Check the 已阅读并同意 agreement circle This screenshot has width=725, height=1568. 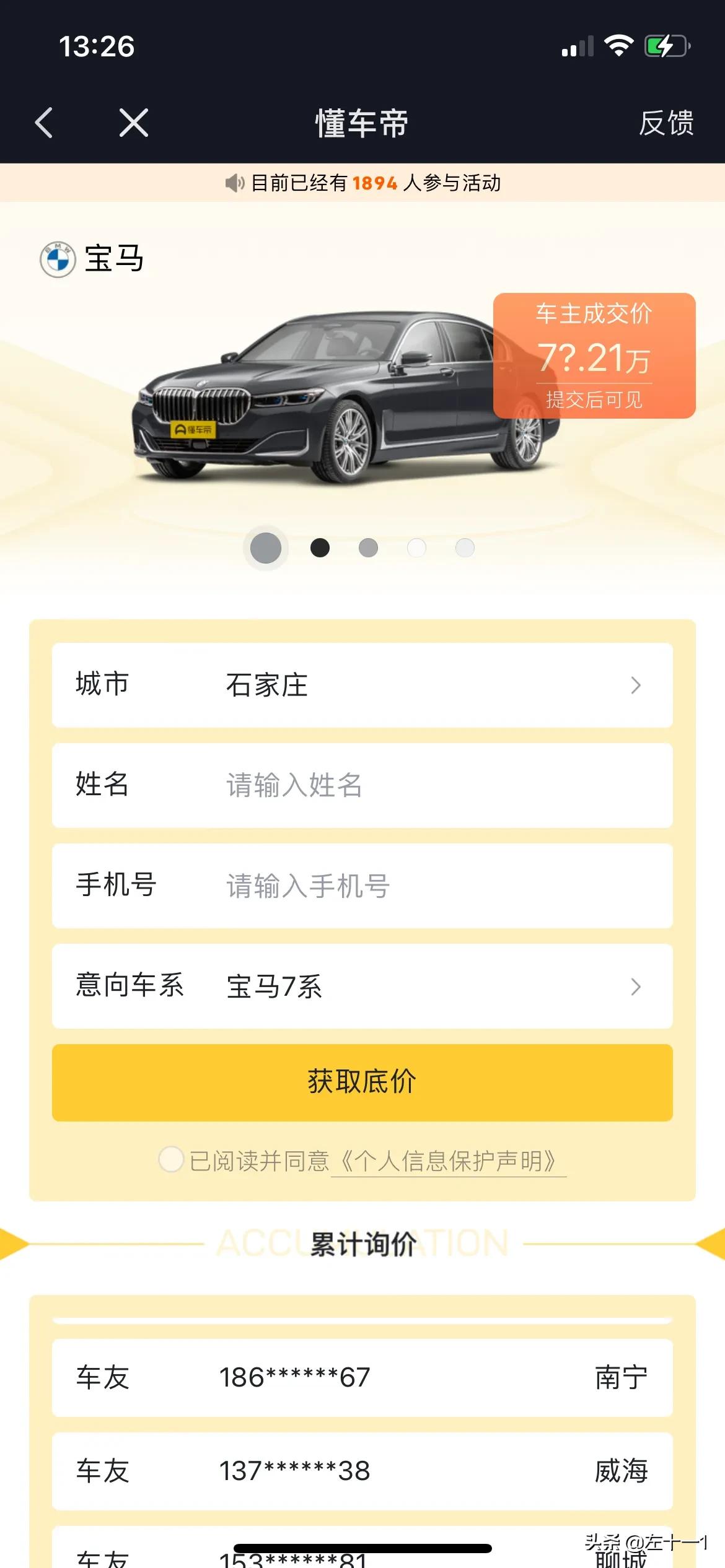(x=171, y=1159)
